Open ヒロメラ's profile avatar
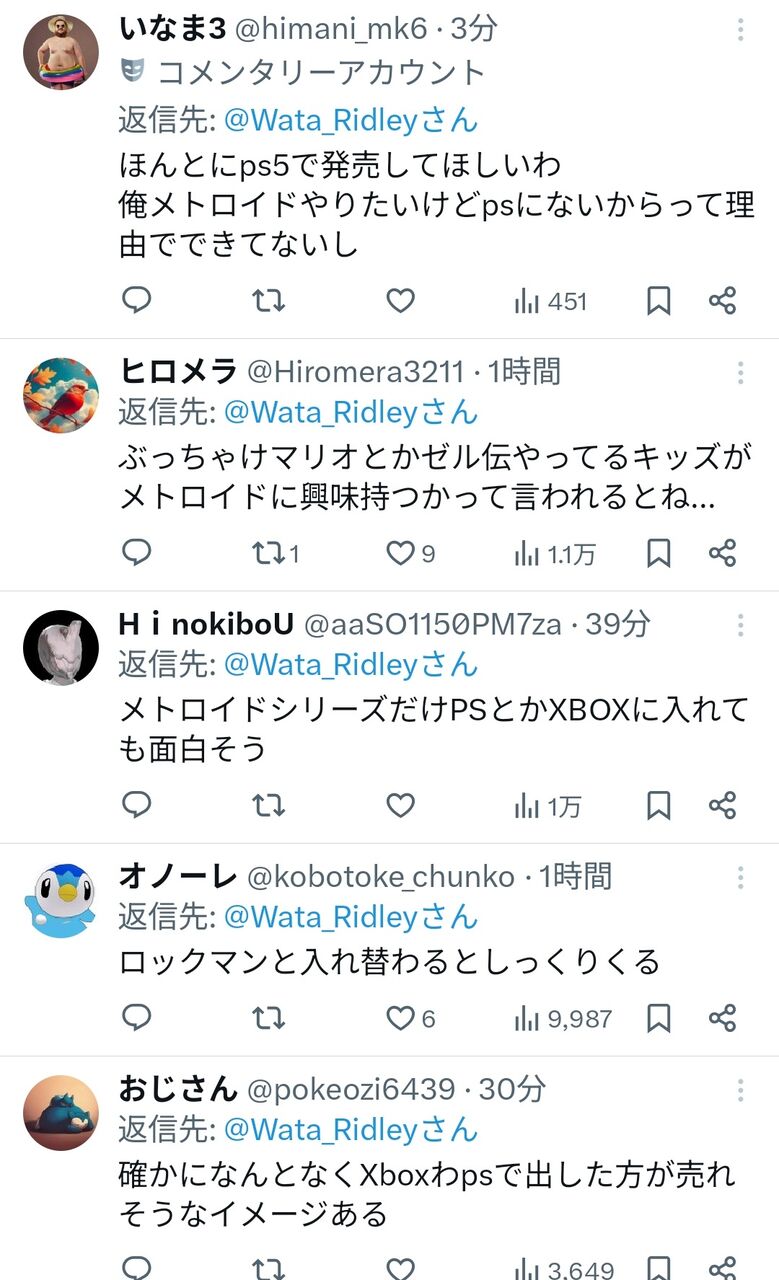The width and height of the screenshot is (779, 1280). point(61,395)
